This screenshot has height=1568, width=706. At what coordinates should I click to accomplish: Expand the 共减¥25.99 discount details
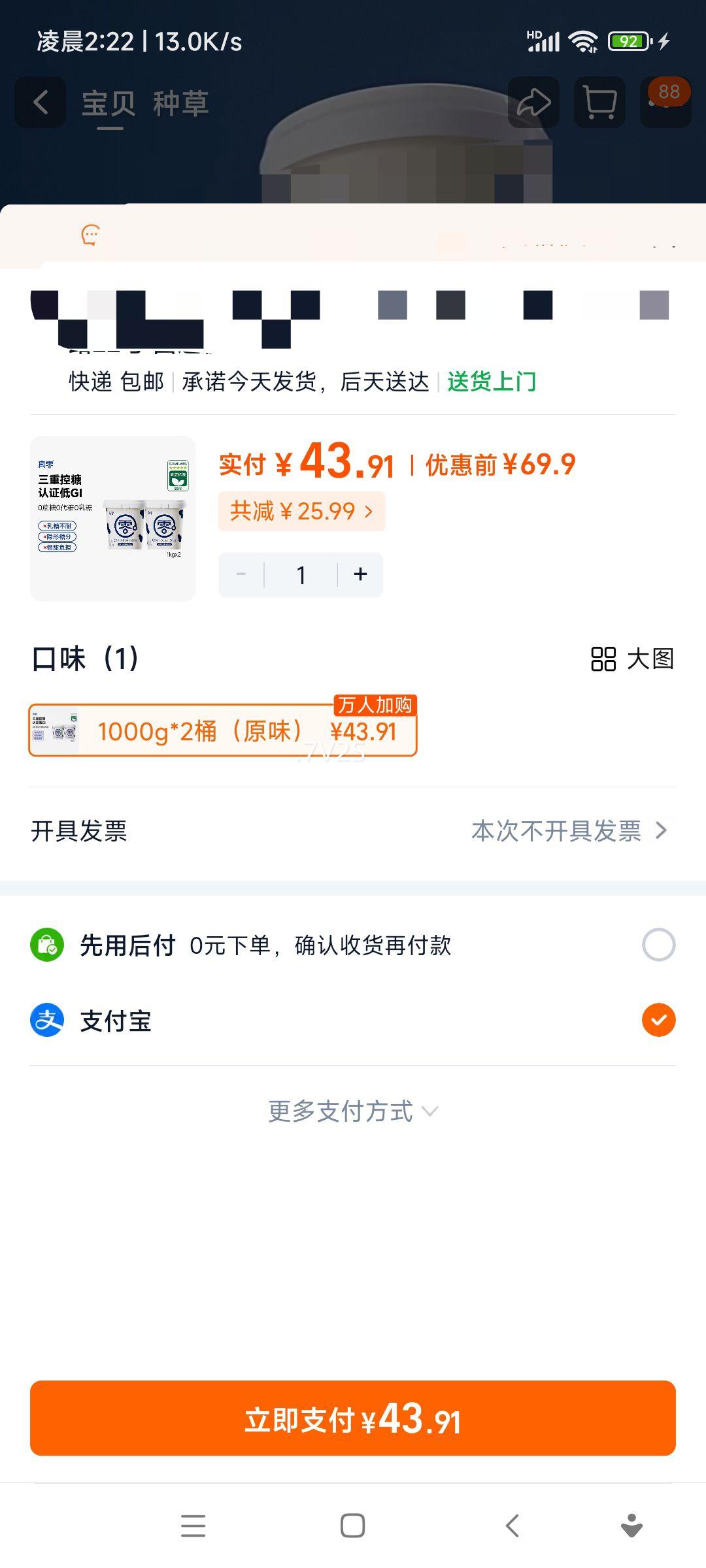click(x=302, y=511)
